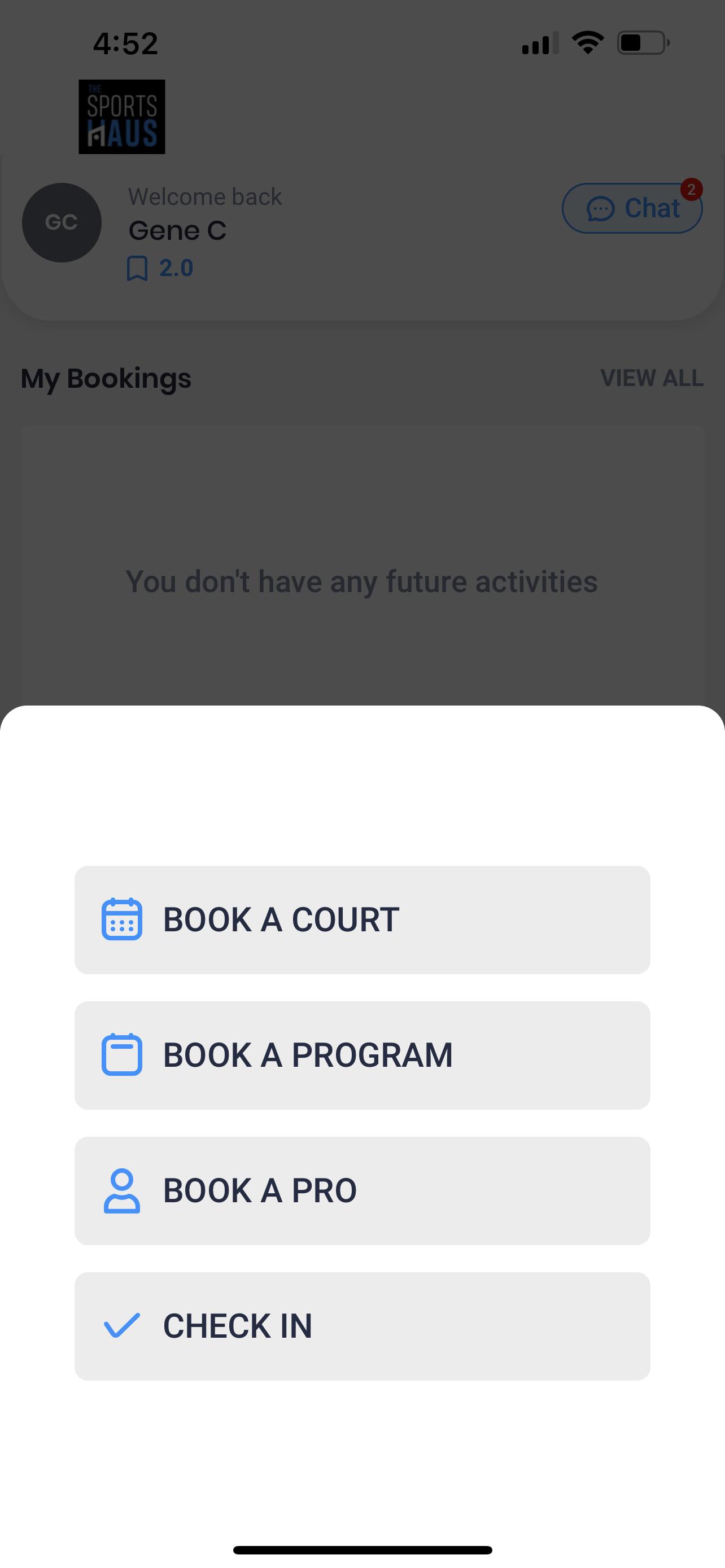Image resolution: width=725 pixels, height=1568 pixels.
Task: View all bookings
Action: (652, 378)
